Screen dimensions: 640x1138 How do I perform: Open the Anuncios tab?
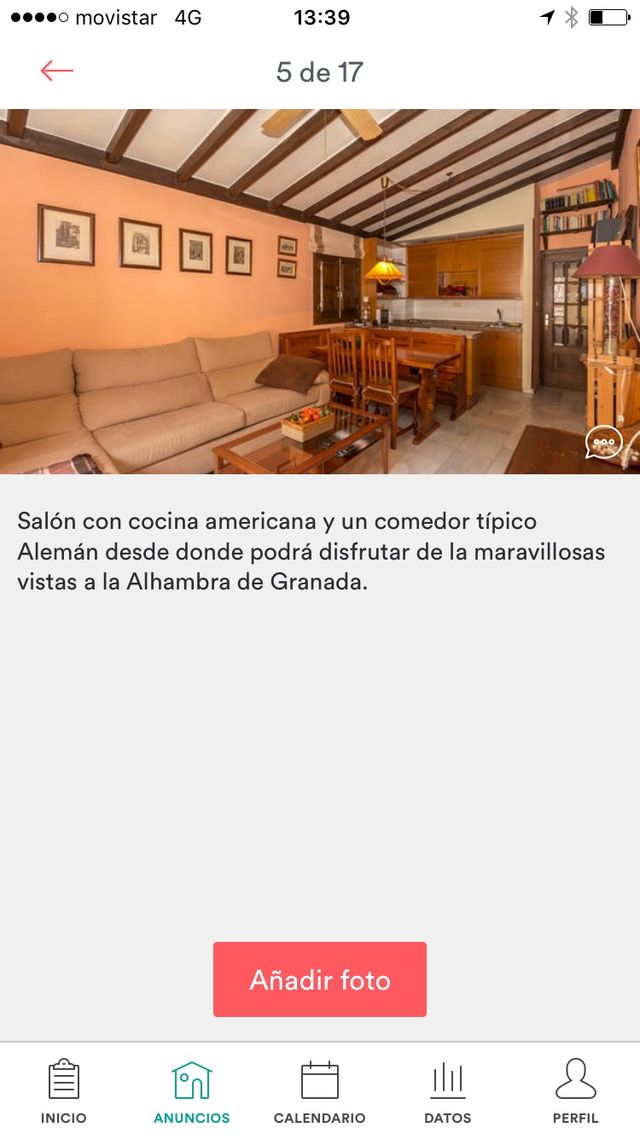192,1092
